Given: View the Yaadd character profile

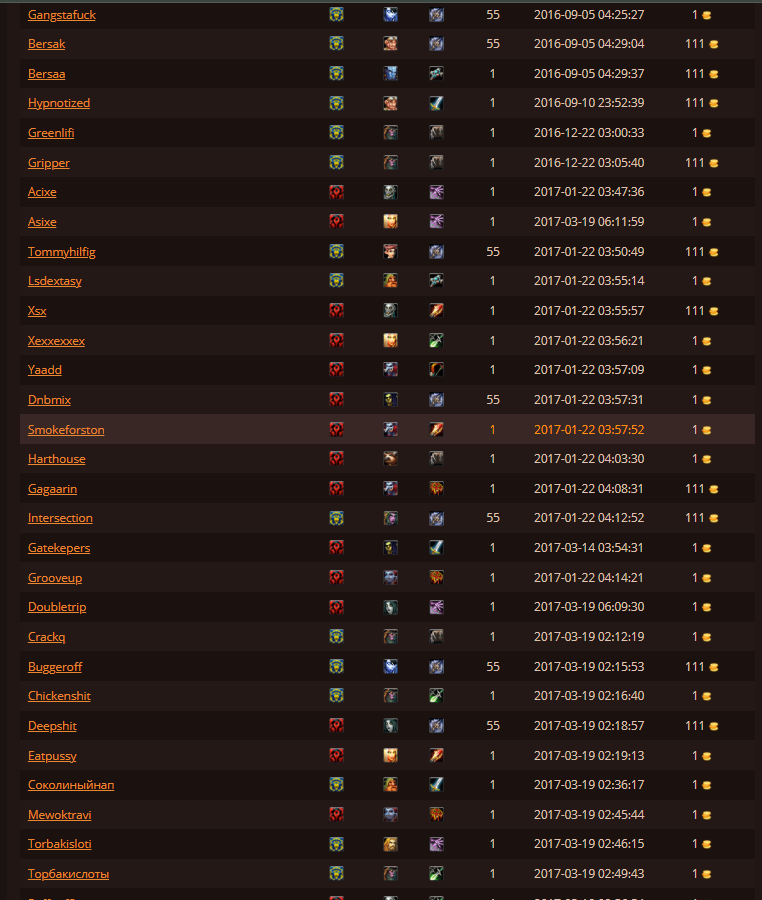Looking at the screenshot, I should pos(45,370).
